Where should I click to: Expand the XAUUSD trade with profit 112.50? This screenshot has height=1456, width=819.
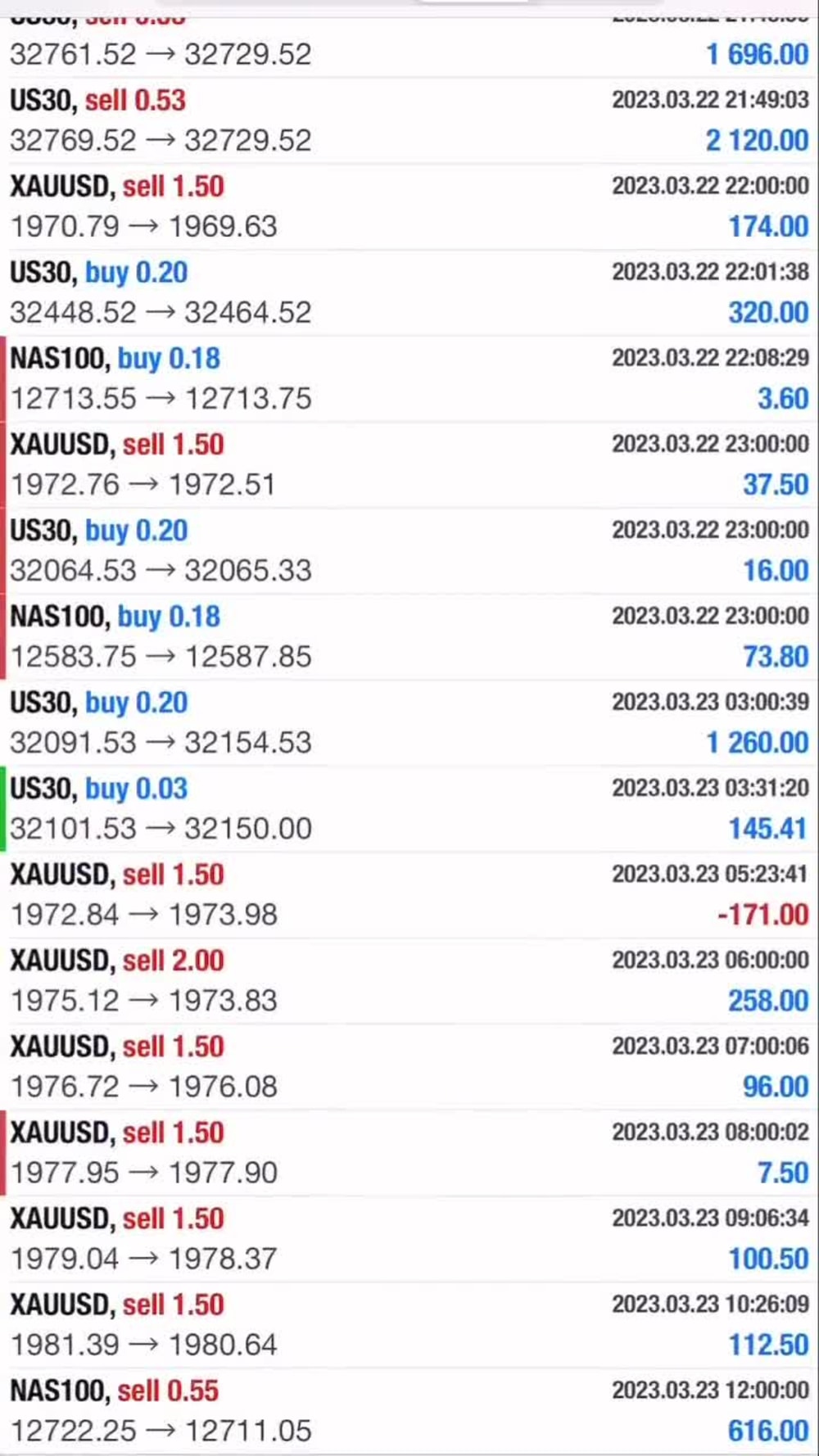click(409, 1325)
